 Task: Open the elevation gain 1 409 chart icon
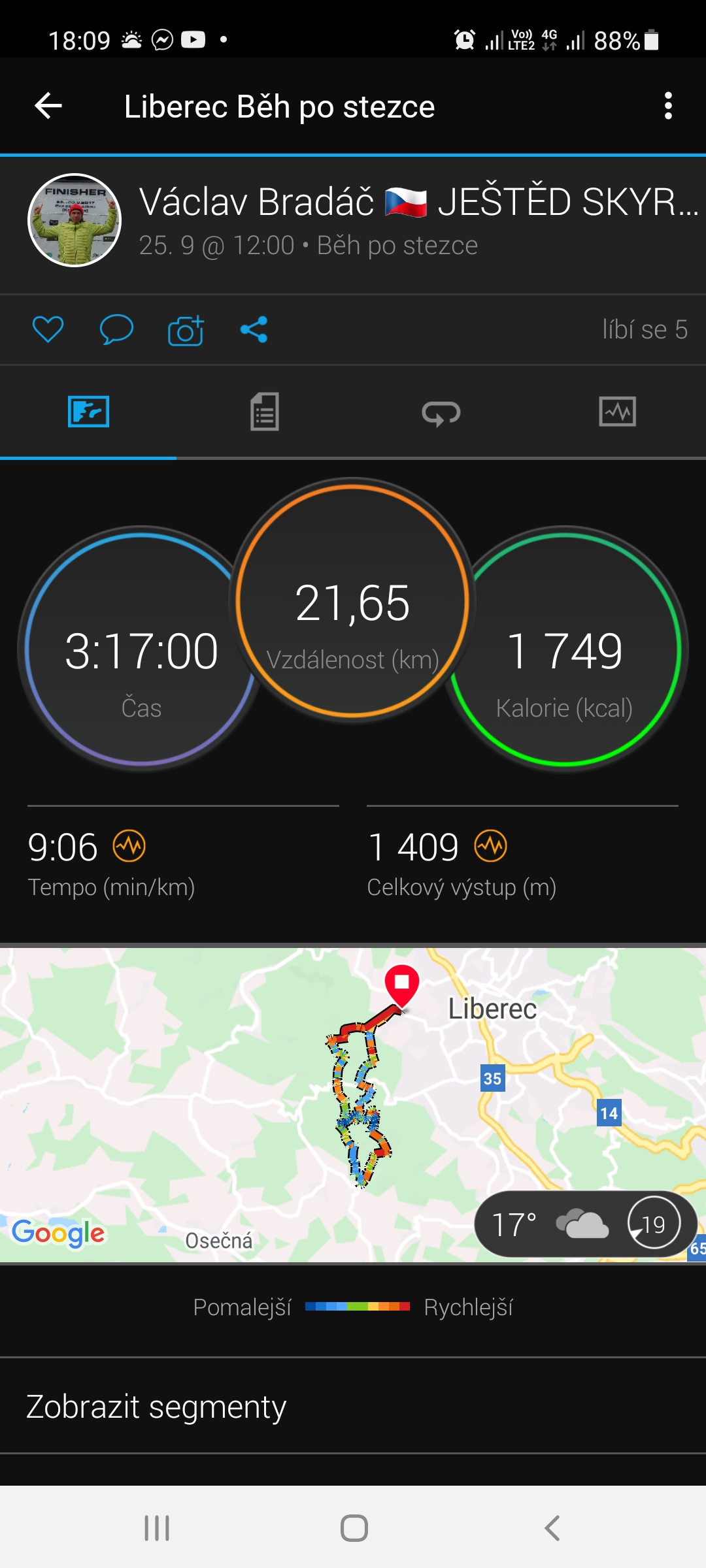pos(491,847)
